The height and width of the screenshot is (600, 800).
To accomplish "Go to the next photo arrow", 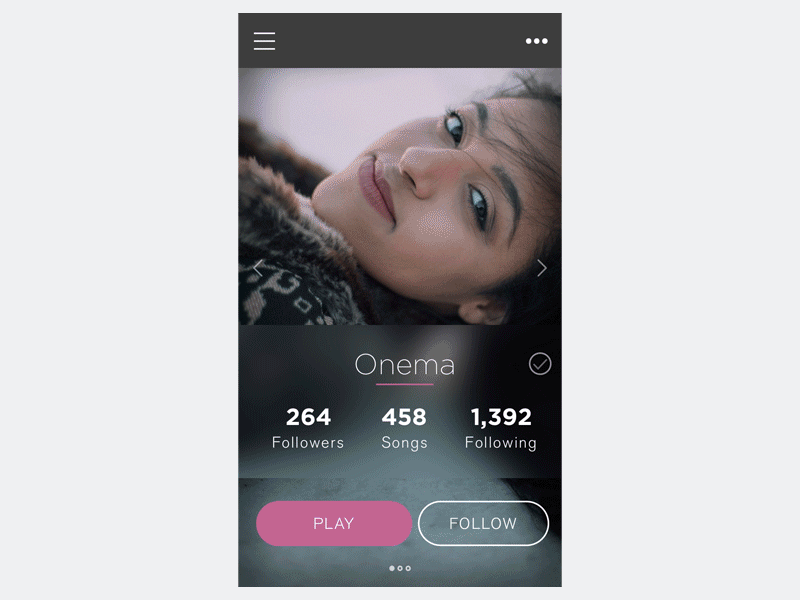I will click(542, 268).
